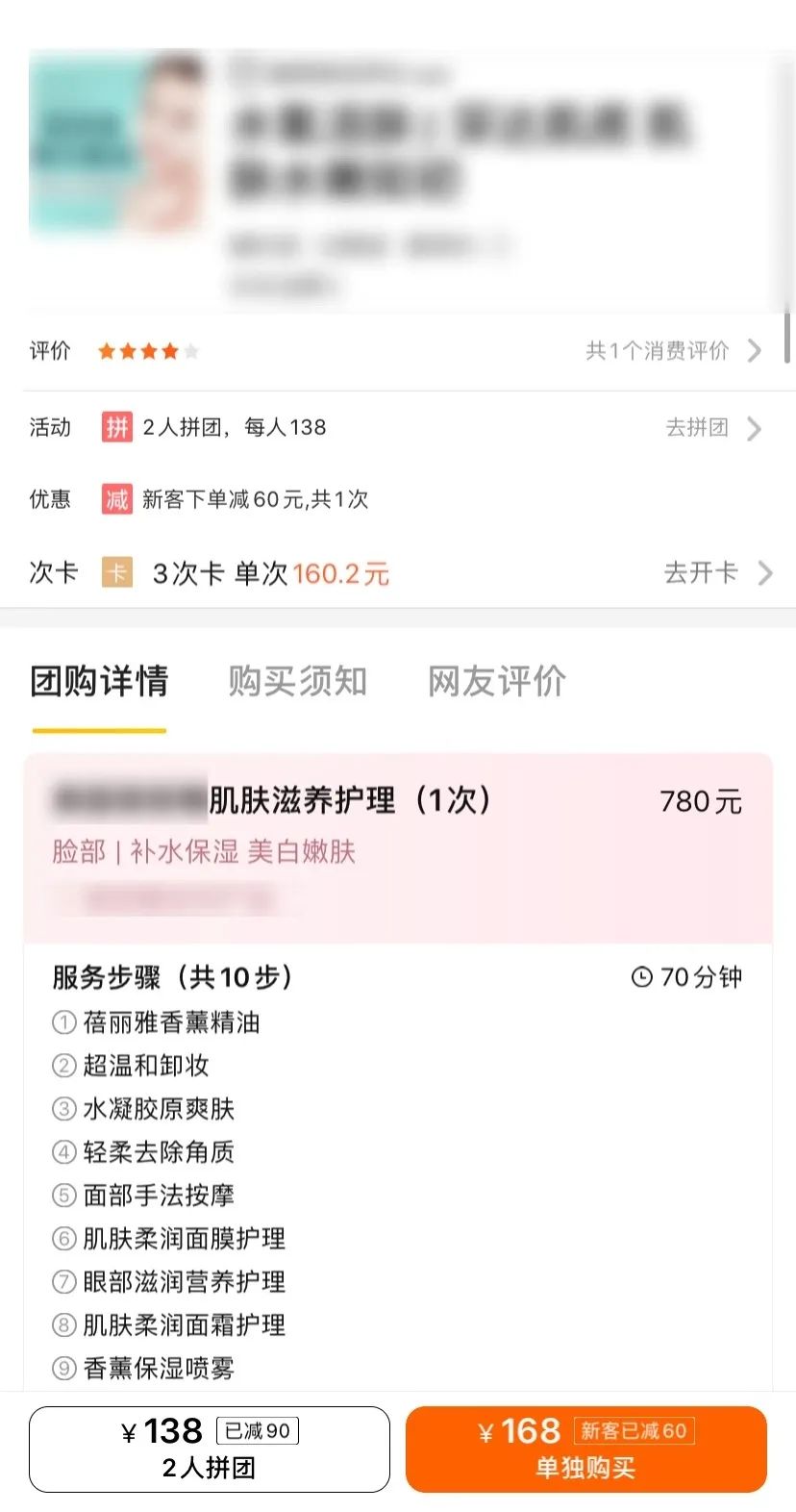Switch to the 网友评价 tab
The height and width of the screenshot is (1512, 796).
[497, 681]
